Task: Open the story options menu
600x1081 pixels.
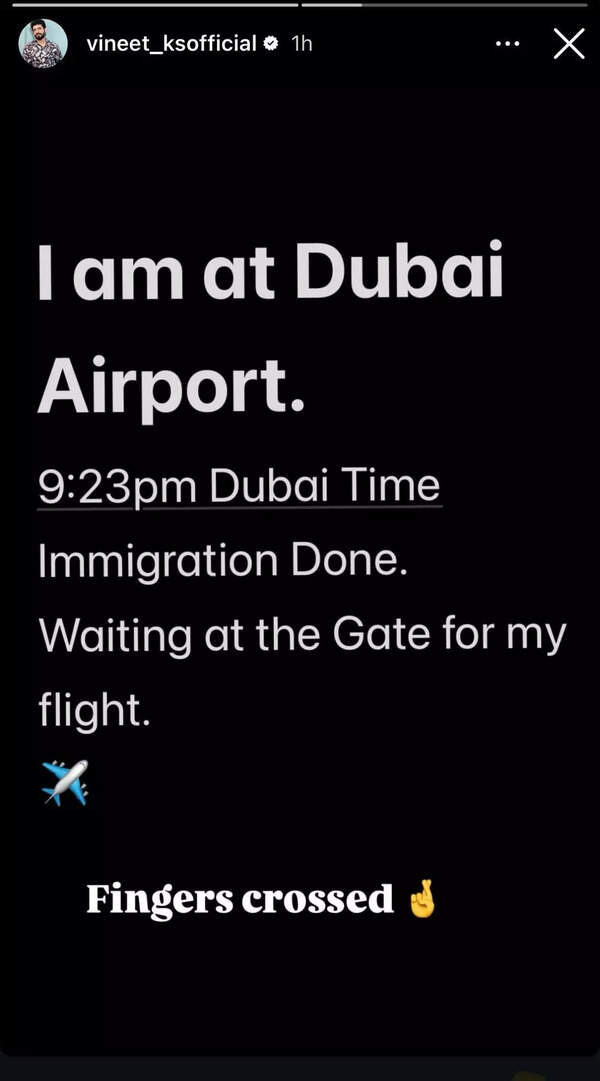Action: (x=508, y=44)
